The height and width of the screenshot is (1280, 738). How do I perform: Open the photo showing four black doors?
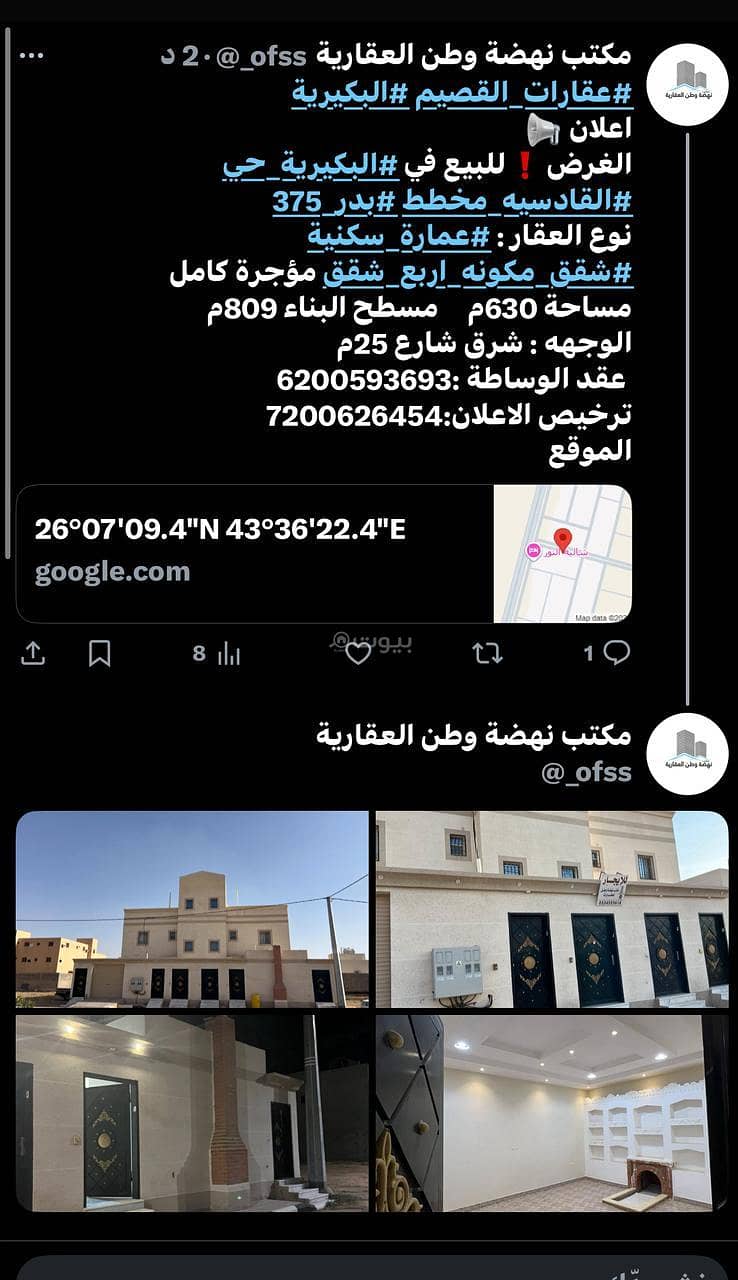click(551, 908)
